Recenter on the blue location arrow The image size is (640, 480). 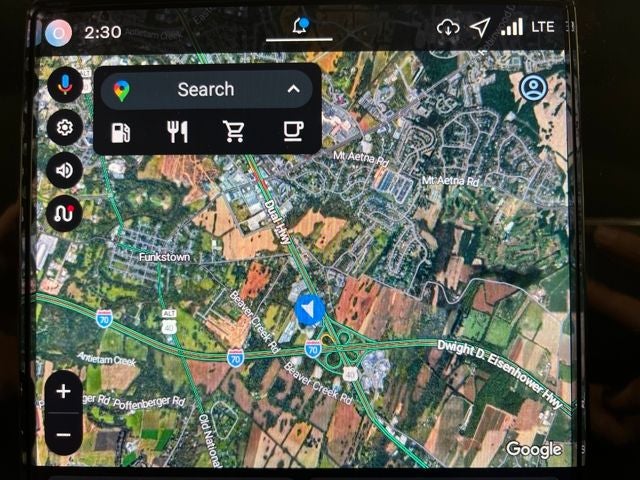tap(309, 311)
